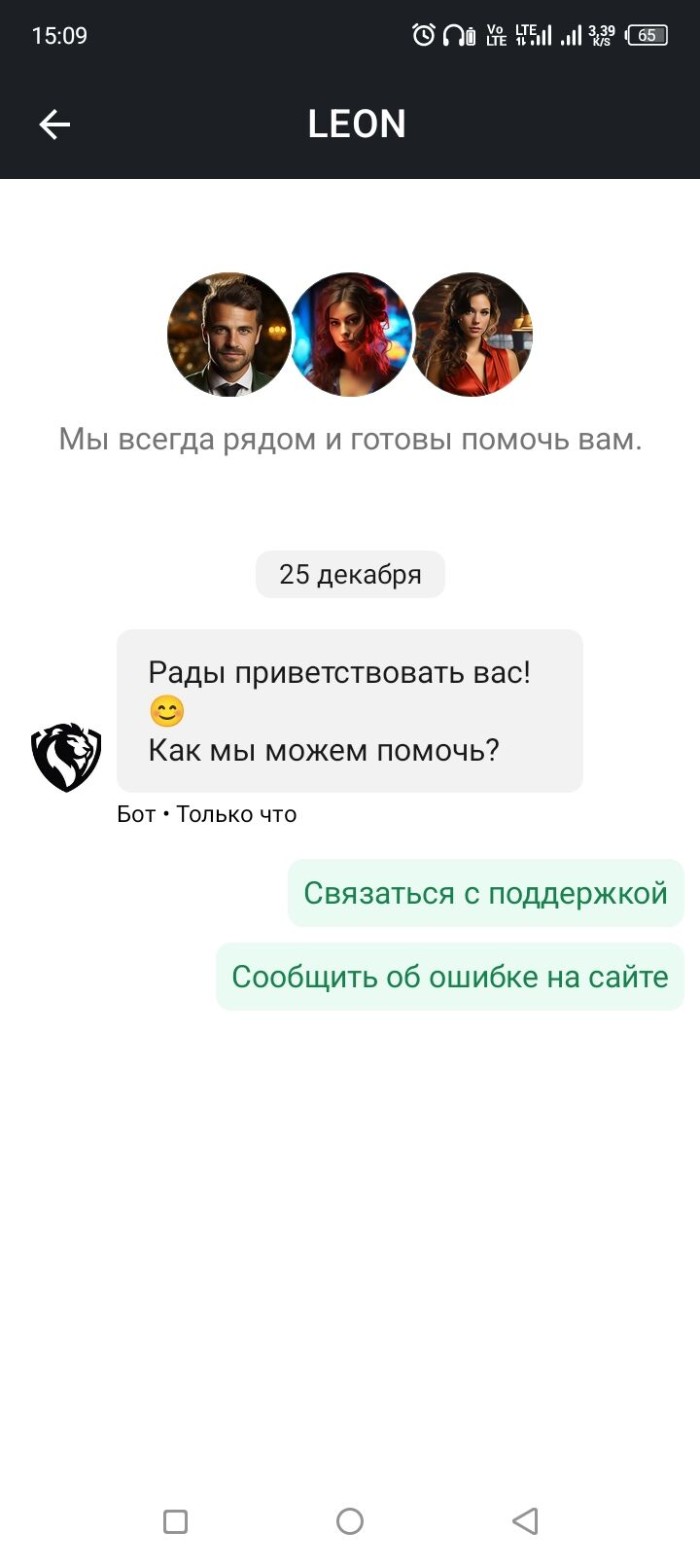Tap the system home button

pos(350,1520)
